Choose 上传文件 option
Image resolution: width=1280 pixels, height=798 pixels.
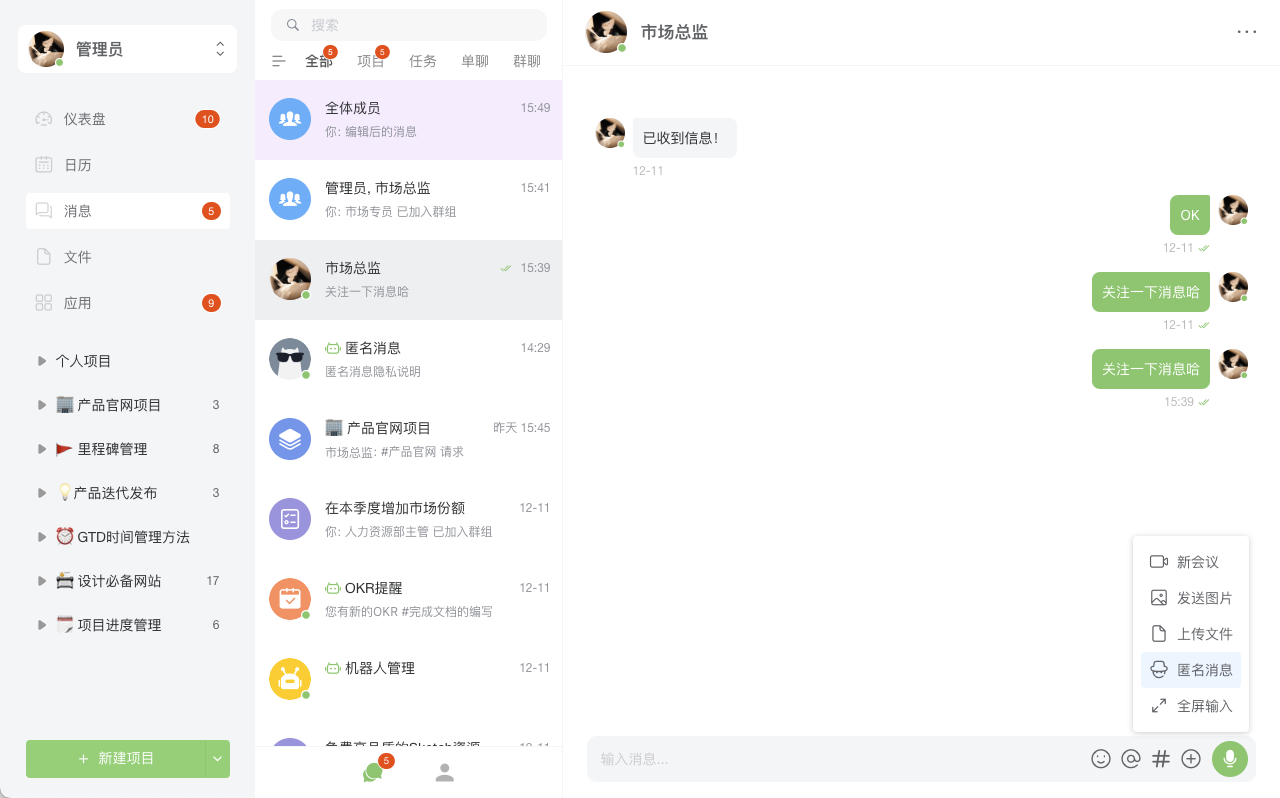(1191, 634)
